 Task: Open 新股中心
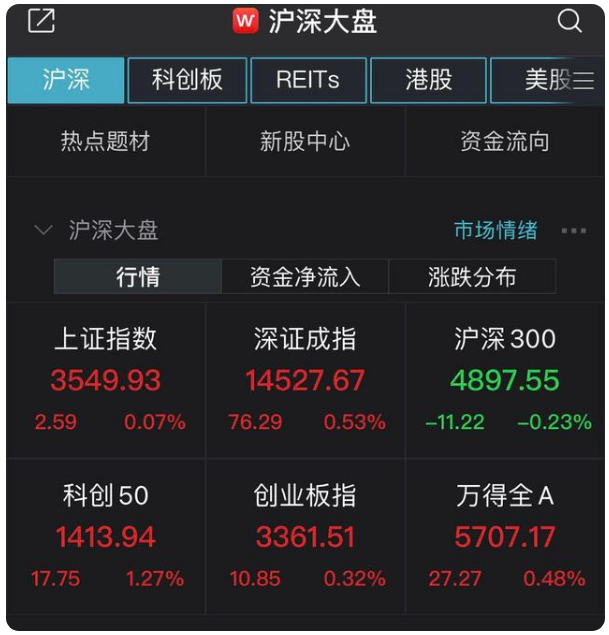(305, 142)
